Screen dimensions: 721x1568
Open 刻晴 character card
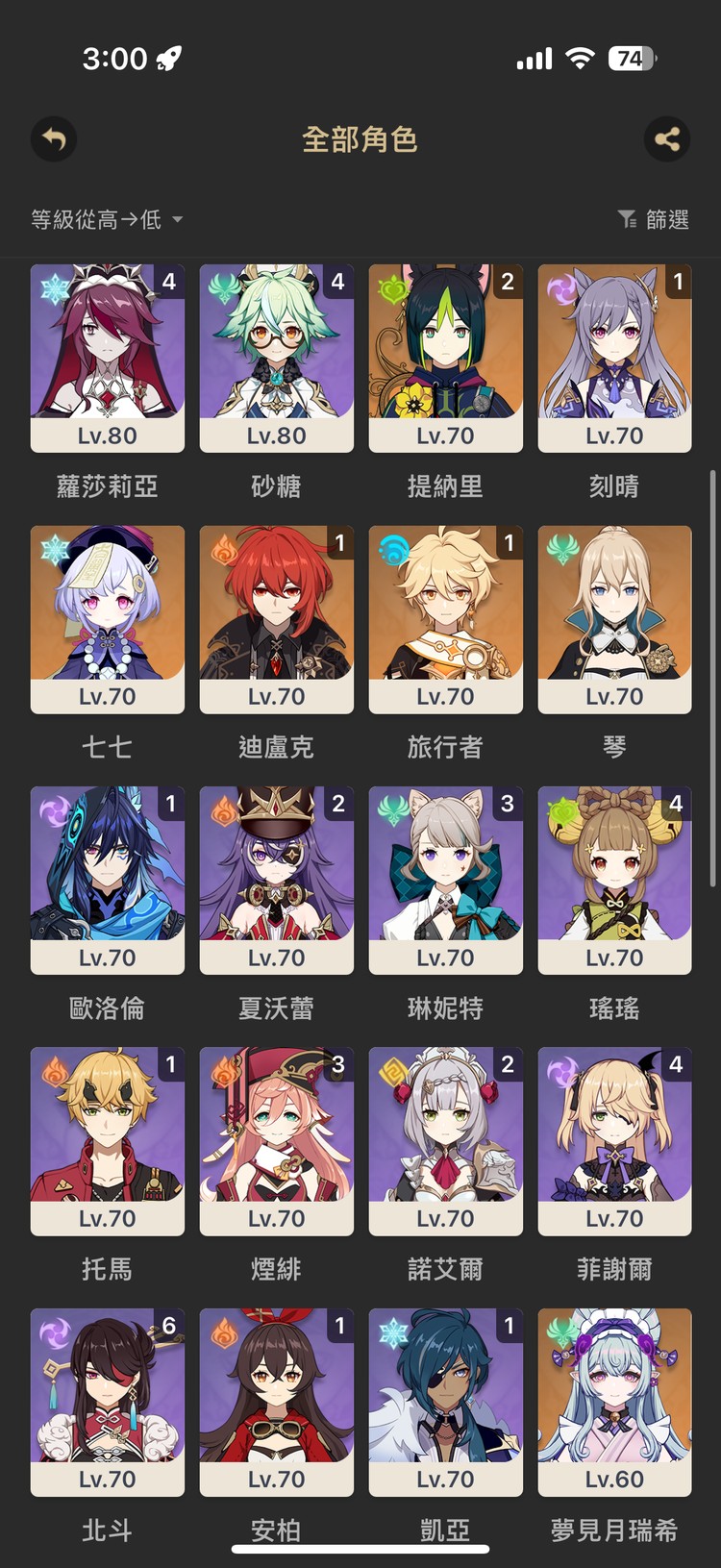614,358
